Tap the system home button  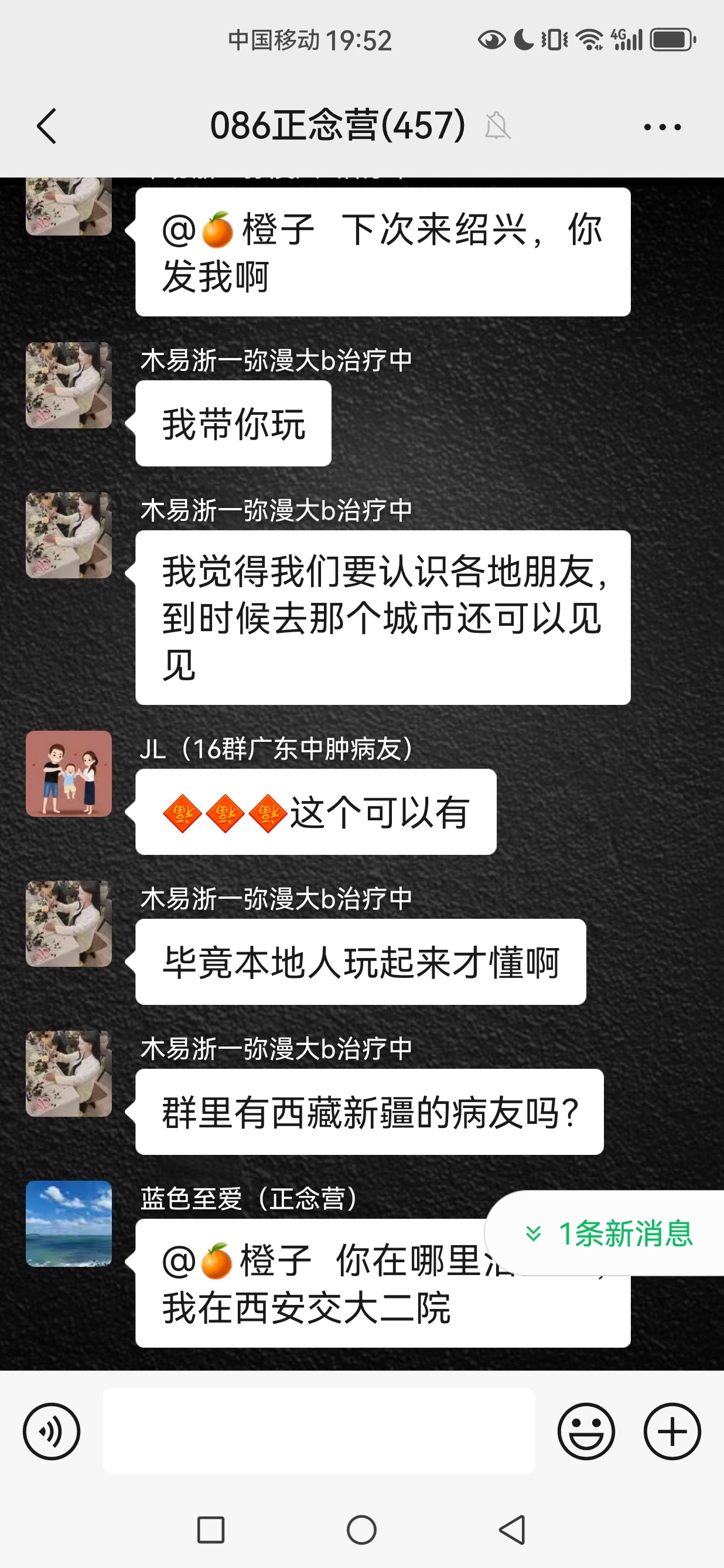[361, 1530]
